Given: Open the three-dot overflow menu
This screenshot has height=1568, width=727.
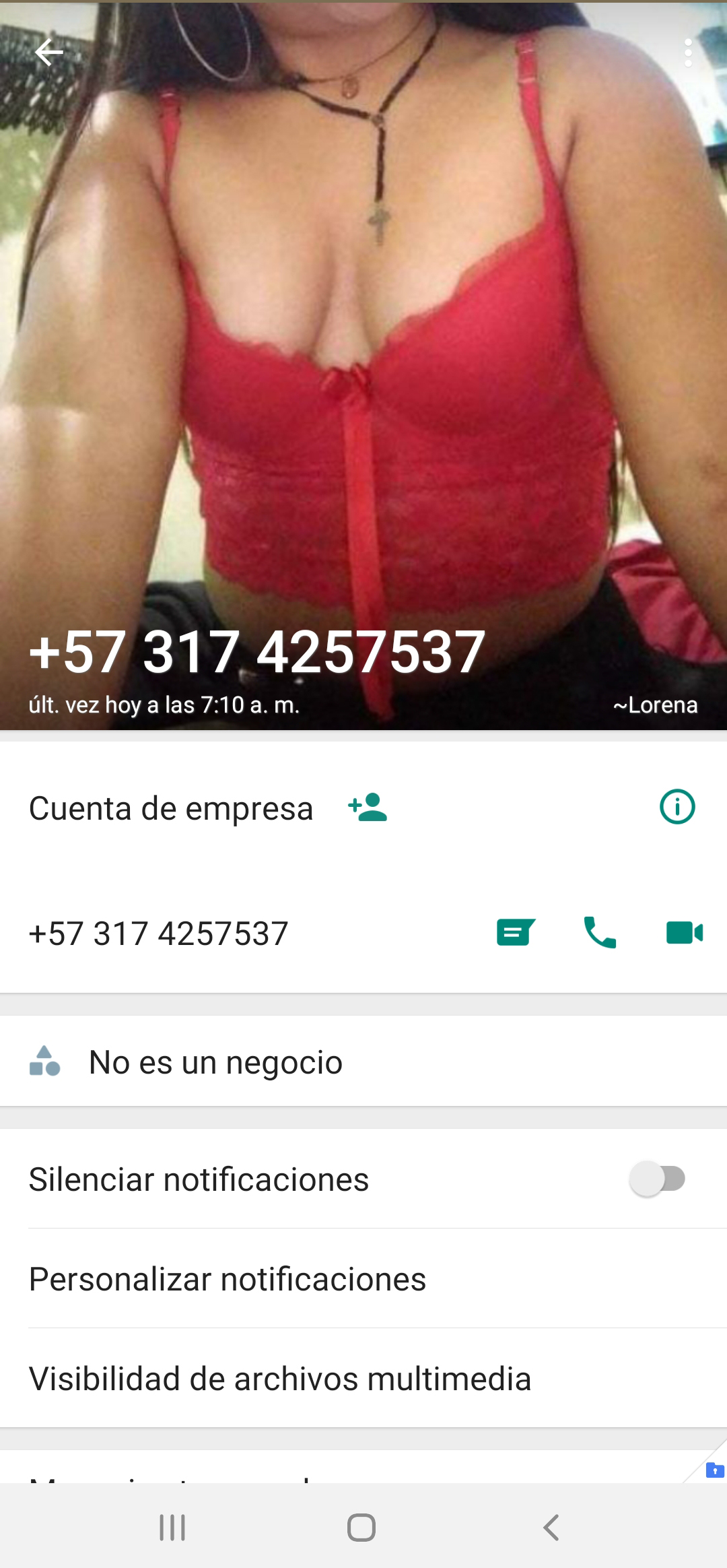Looking at the screenshot, I should [x=688, y=53].
